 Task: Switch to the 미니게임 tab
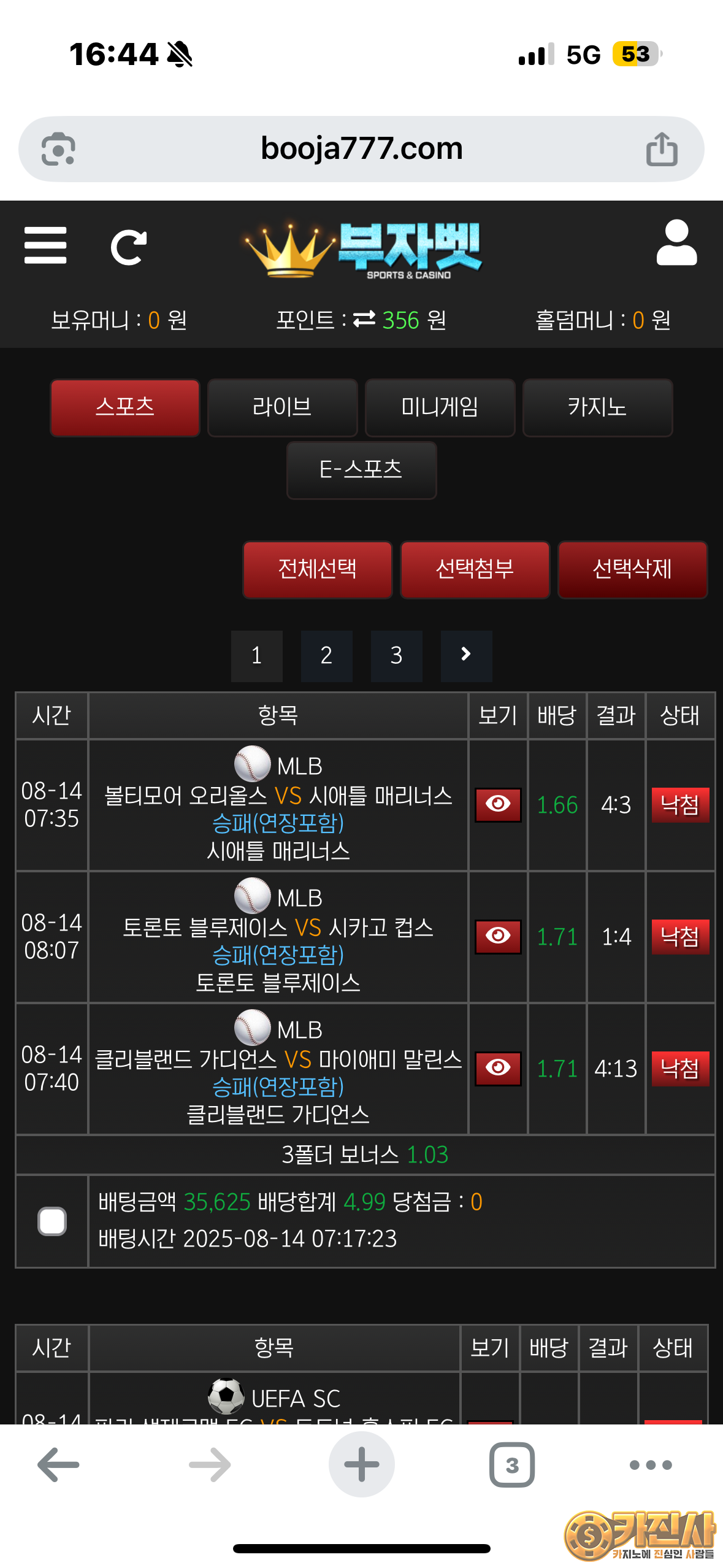click(440, 407)
